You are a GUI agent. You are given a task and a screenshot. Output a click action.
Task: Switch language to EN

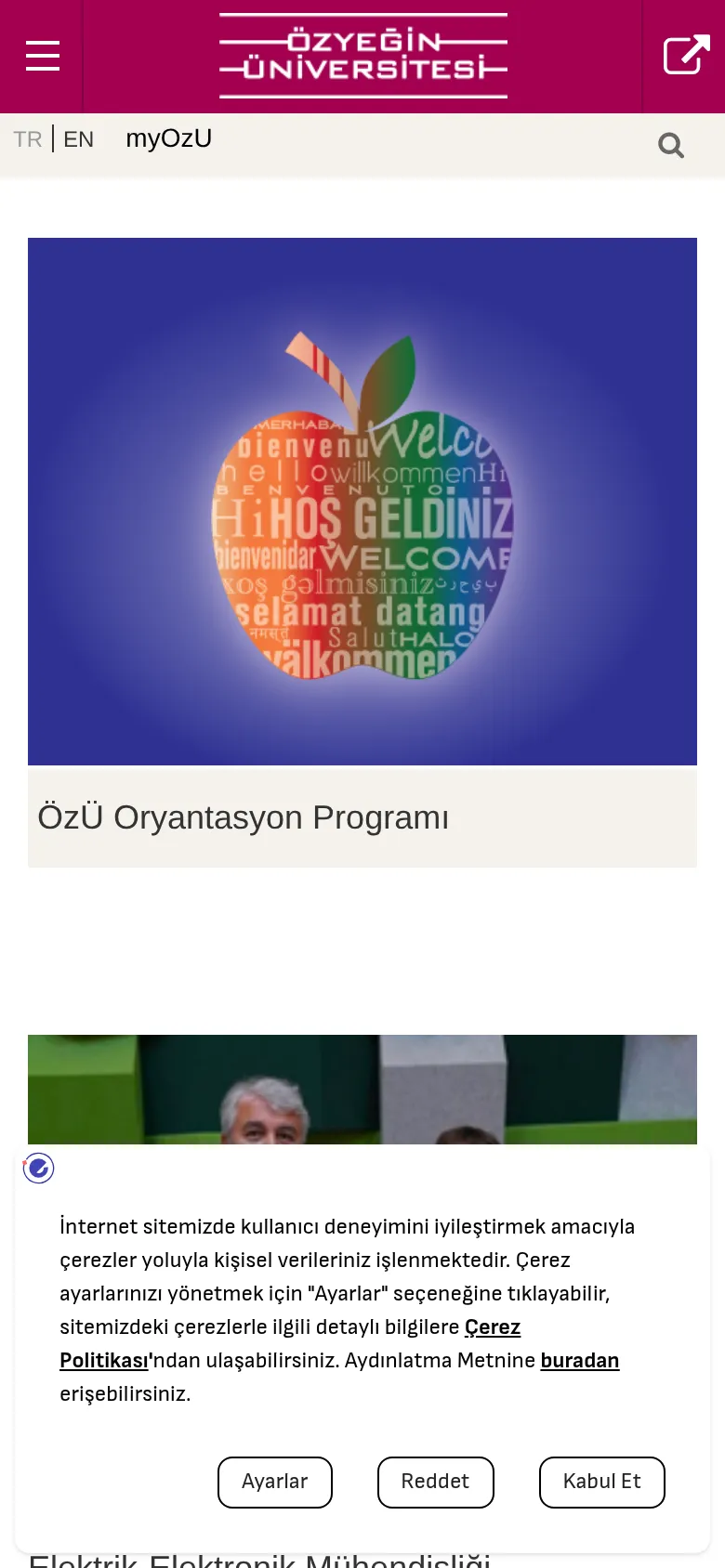pos(78,139)
